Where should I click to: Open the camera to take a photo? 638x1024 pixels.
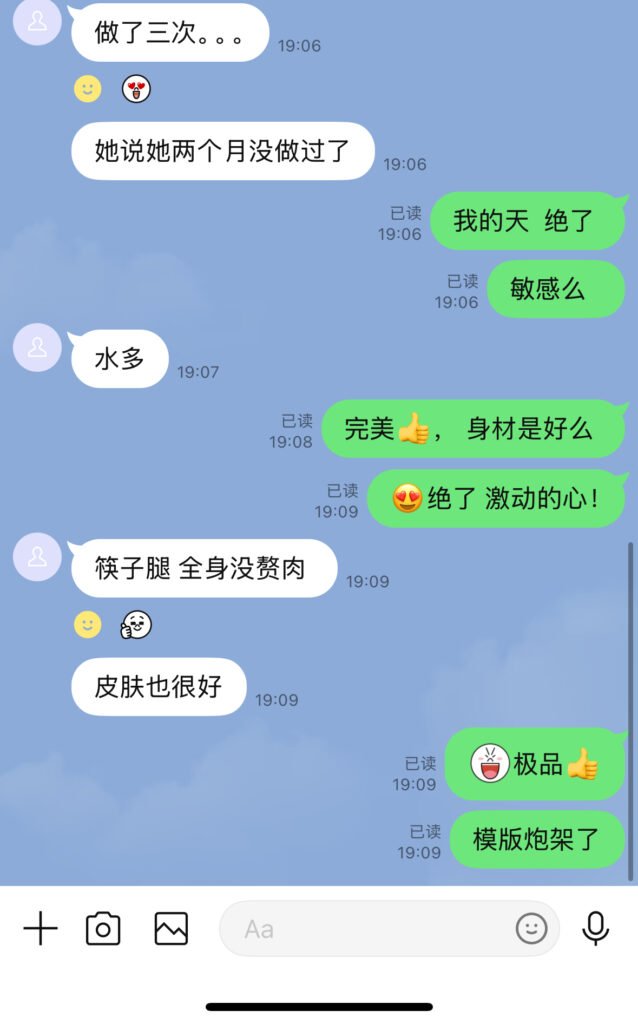(103, 928)
